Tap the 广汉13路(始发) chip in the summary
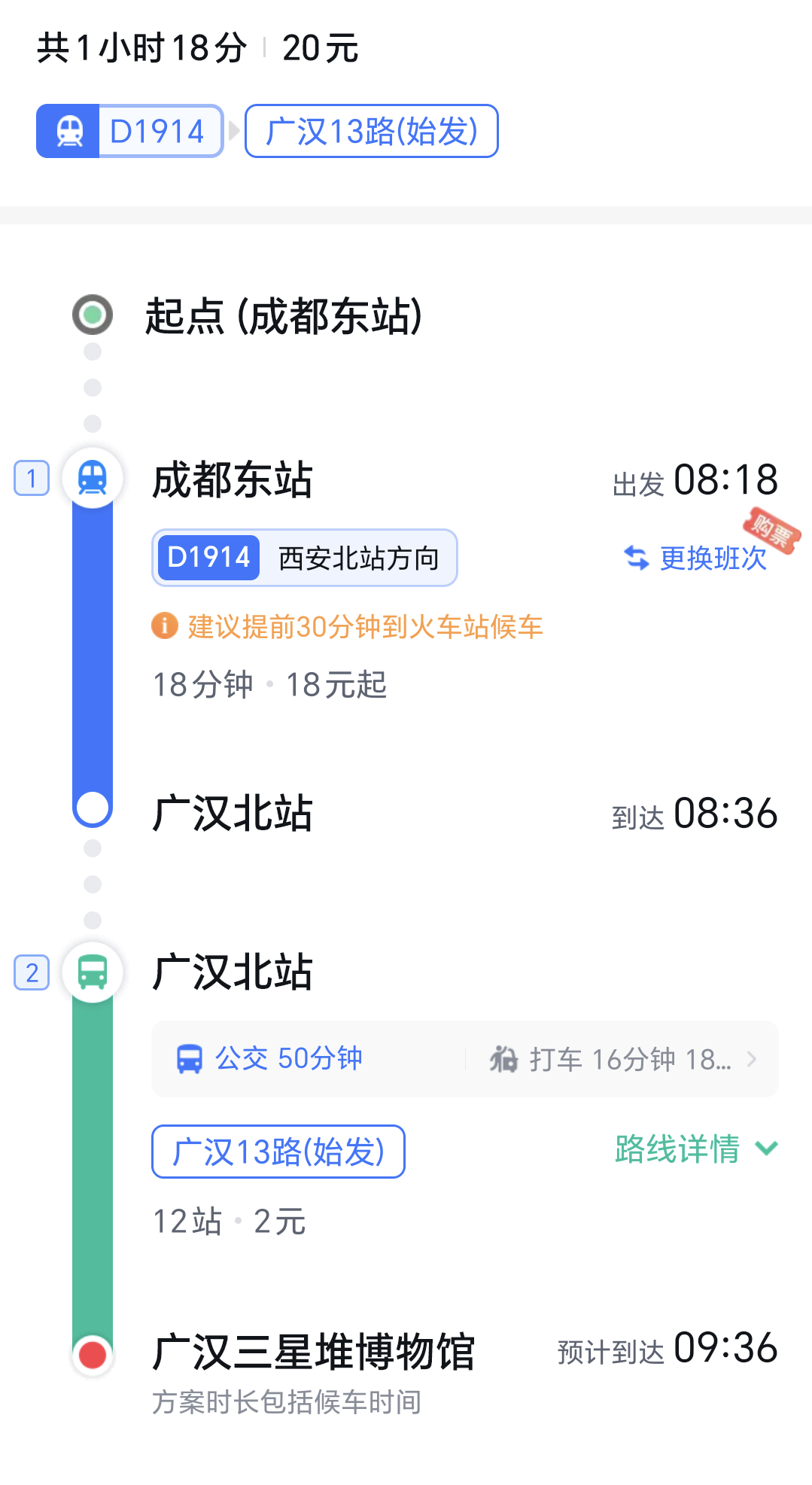The image size is (812, 1485). (x=372, y=131)
